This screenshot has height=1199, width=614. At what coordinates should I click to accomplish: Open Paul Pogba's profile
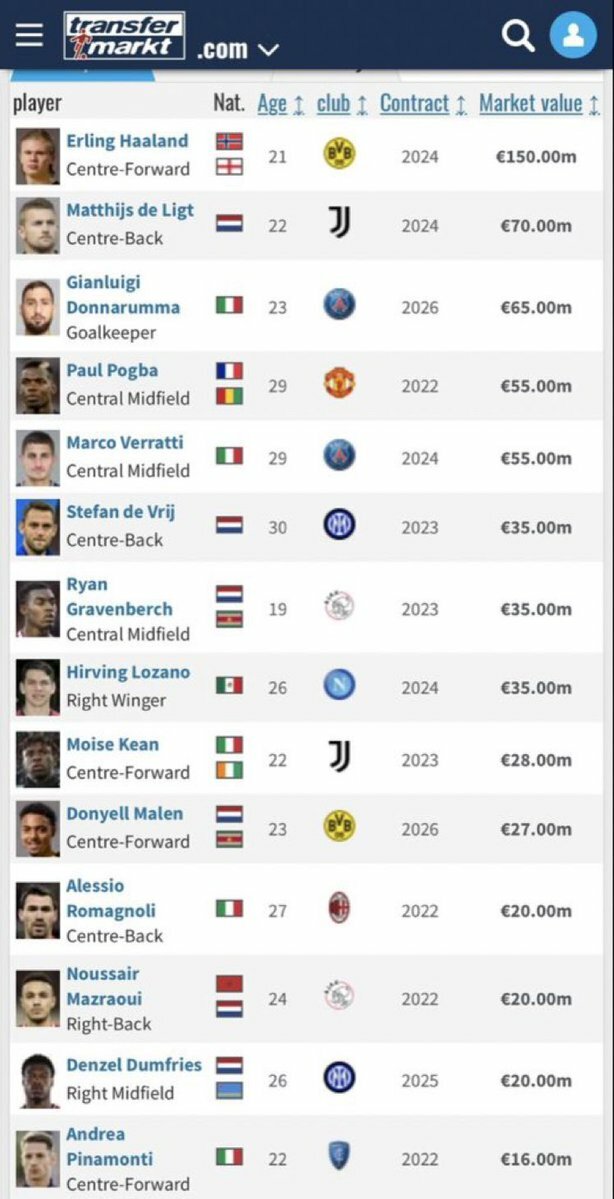[112, 371]
